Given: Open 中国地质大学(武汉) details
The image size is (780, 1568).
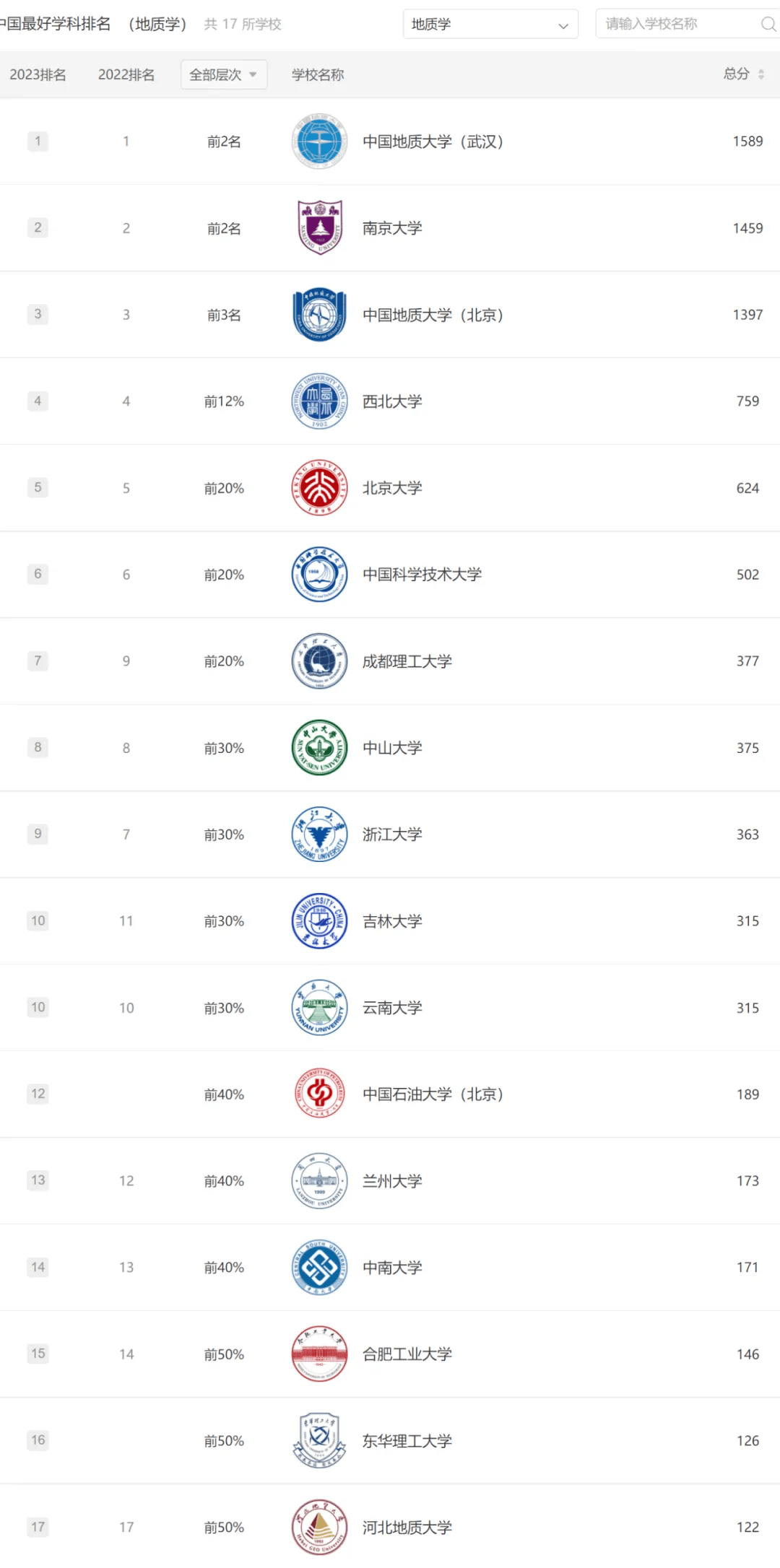Looking at the screenshot, I should pyautogui.click(x=432, y=141).
